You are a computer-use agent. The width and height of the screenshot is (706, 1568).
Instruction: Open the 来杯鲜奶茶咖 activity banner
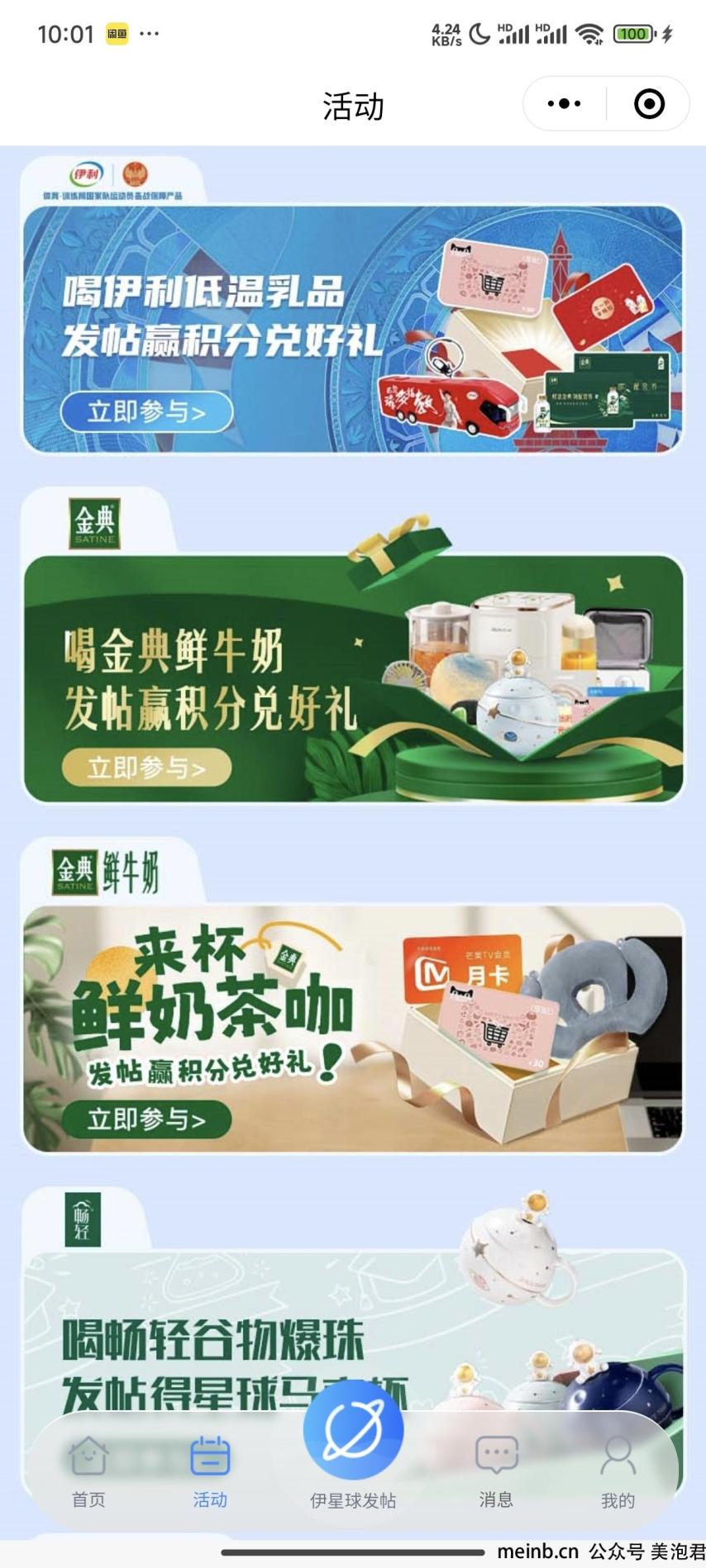click(353, 1029)
